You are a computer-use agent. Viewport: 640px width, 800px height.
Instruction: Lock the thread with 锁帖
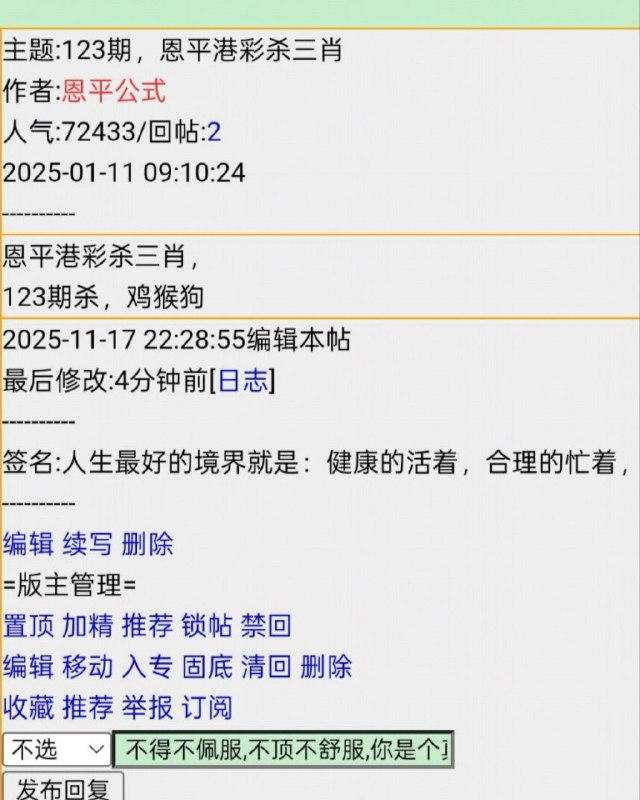207,626
